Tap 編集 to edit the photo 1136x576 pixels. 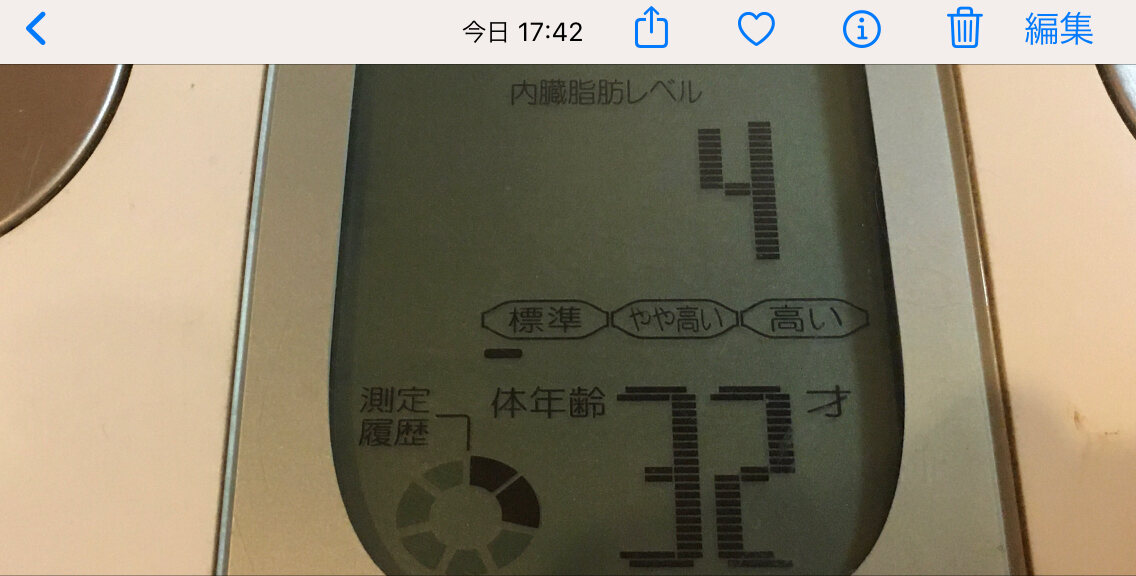pos(1059,30)
